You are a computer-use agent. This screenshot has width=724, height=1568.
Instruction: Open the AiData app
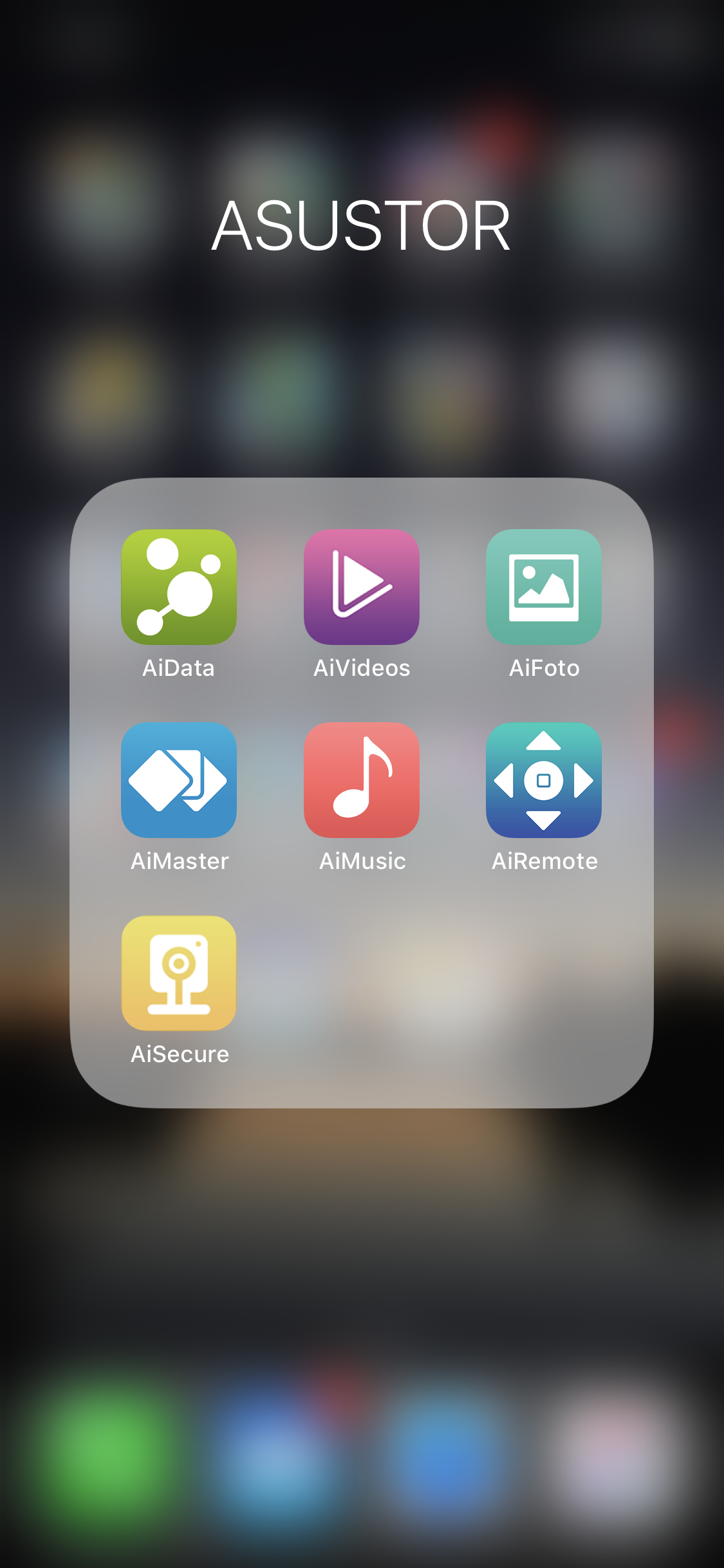pos(179,586)
